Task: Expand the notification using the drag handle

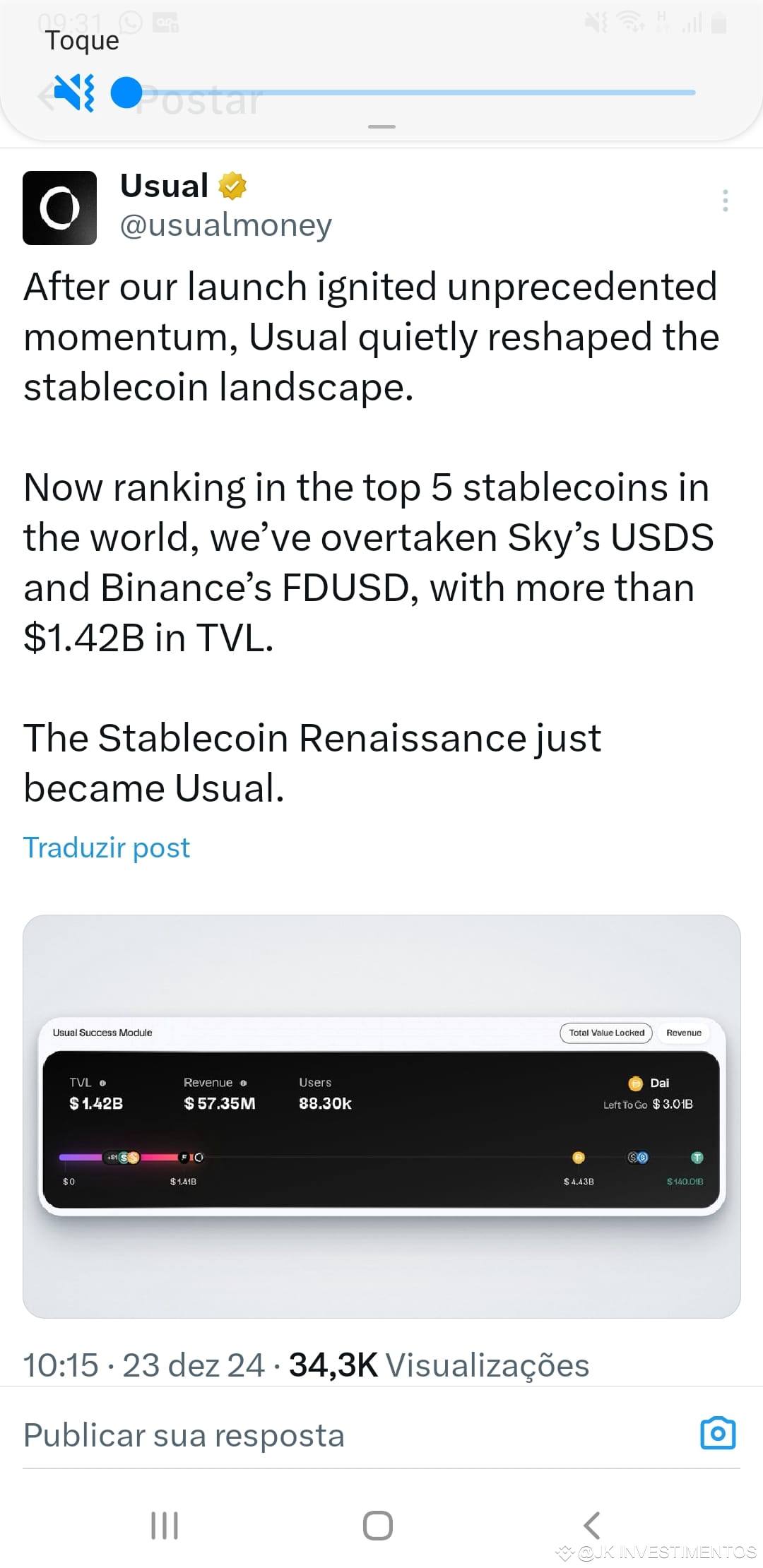Action: pyautogui.click(x=381, y=128)
